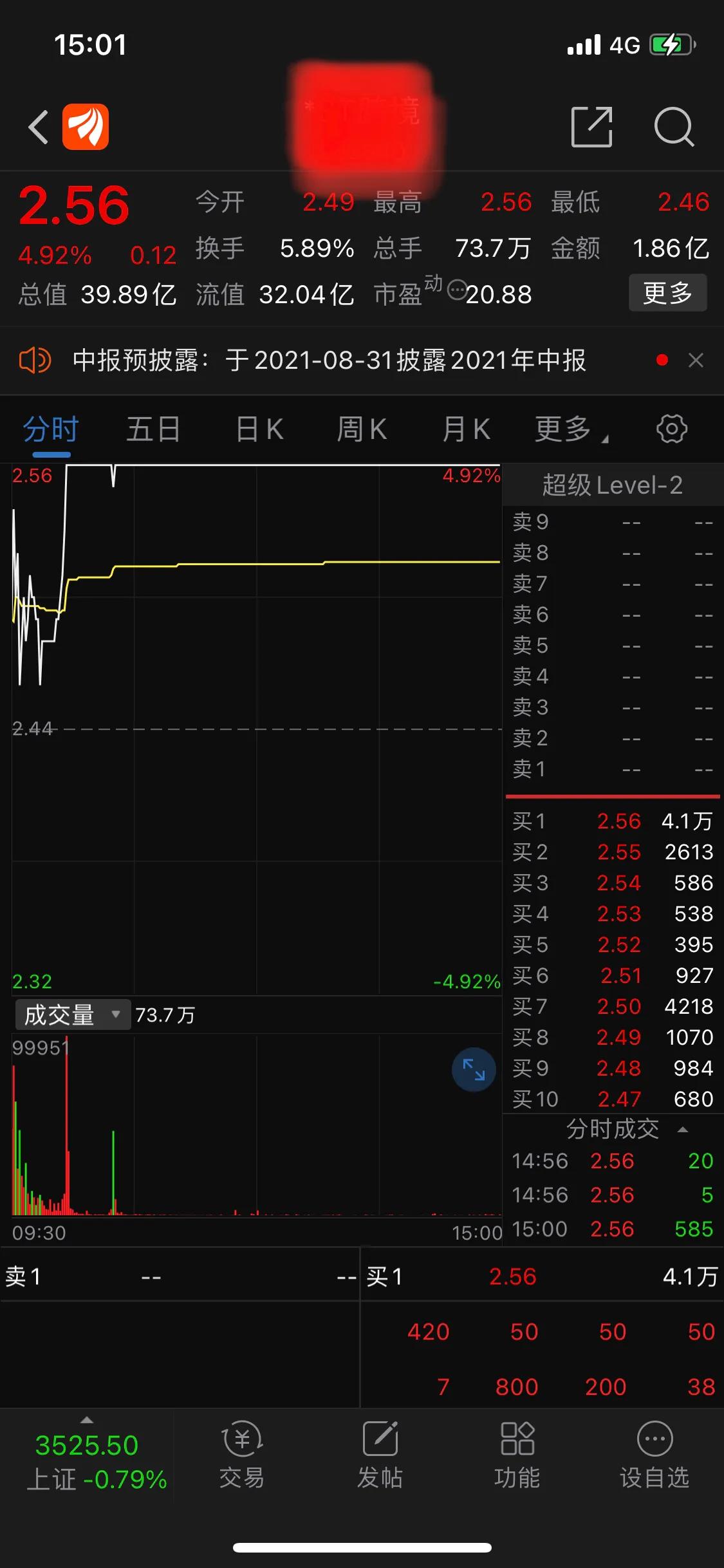
Task: Open the search magnifier
Action: 674,127
